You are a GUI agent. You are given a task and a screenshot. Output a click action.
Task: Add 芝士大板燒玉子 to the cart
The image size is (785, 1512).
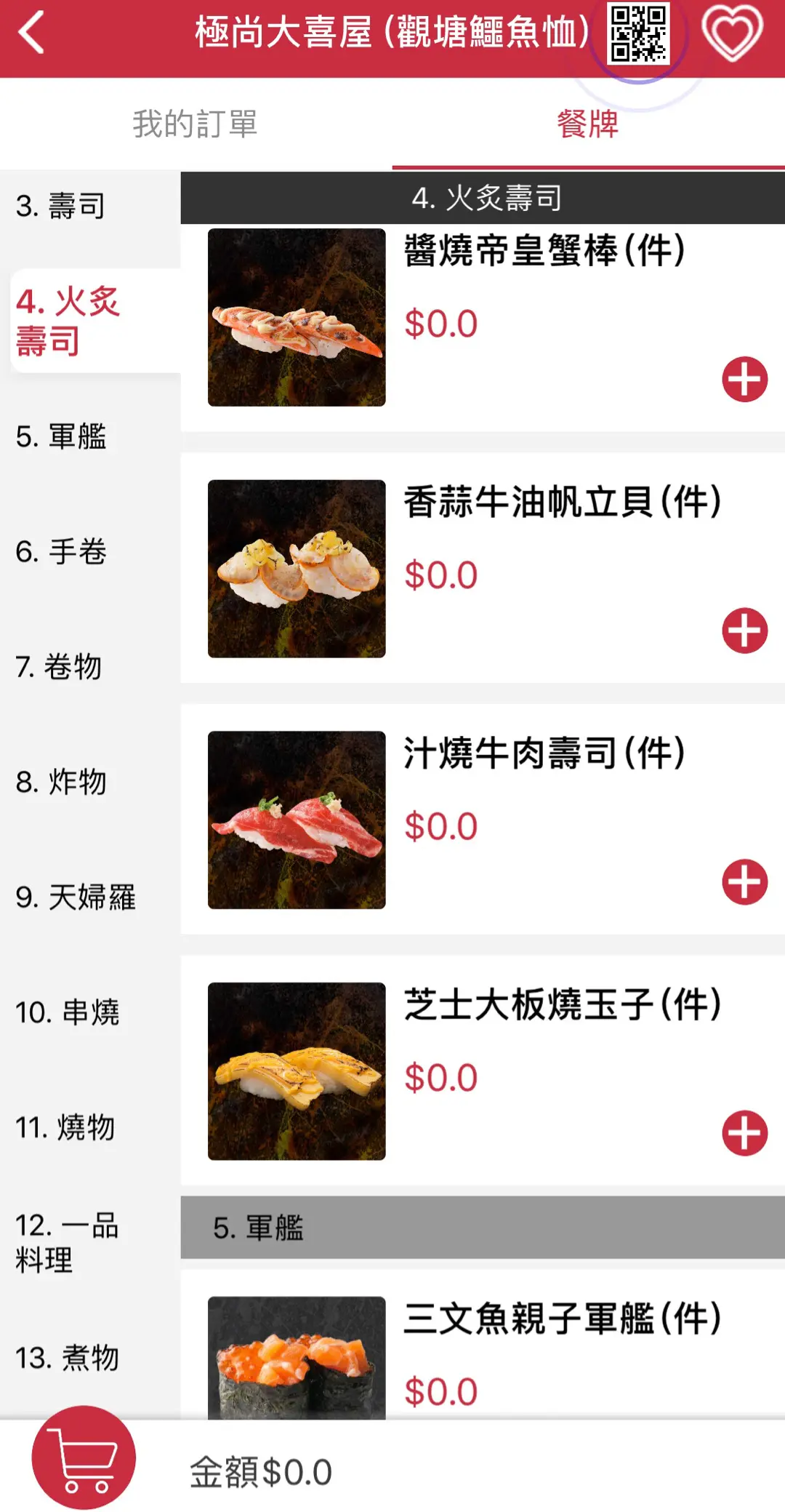[744, 1133]
